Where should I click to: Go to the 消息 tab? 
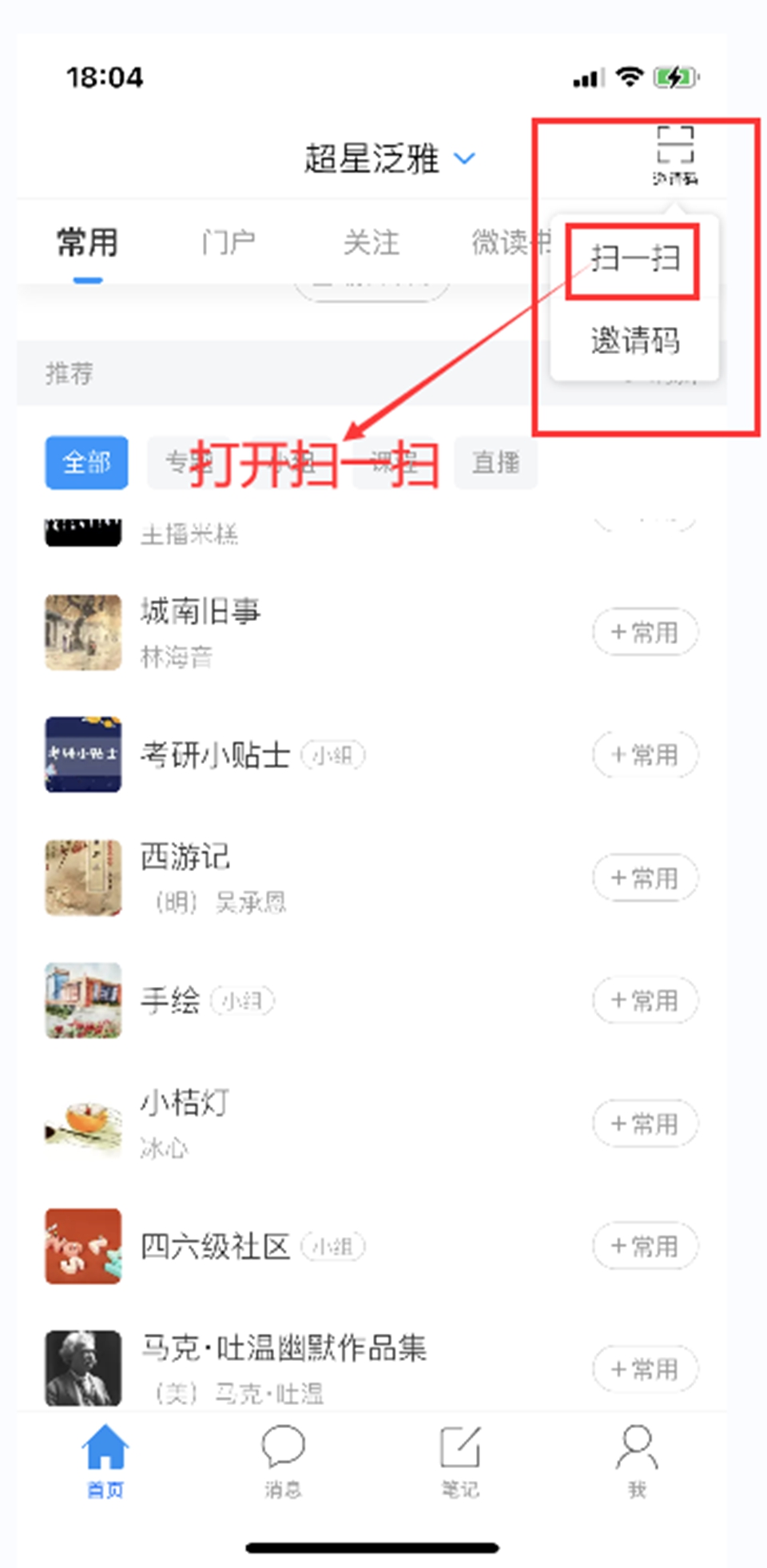pos(283,1461)
